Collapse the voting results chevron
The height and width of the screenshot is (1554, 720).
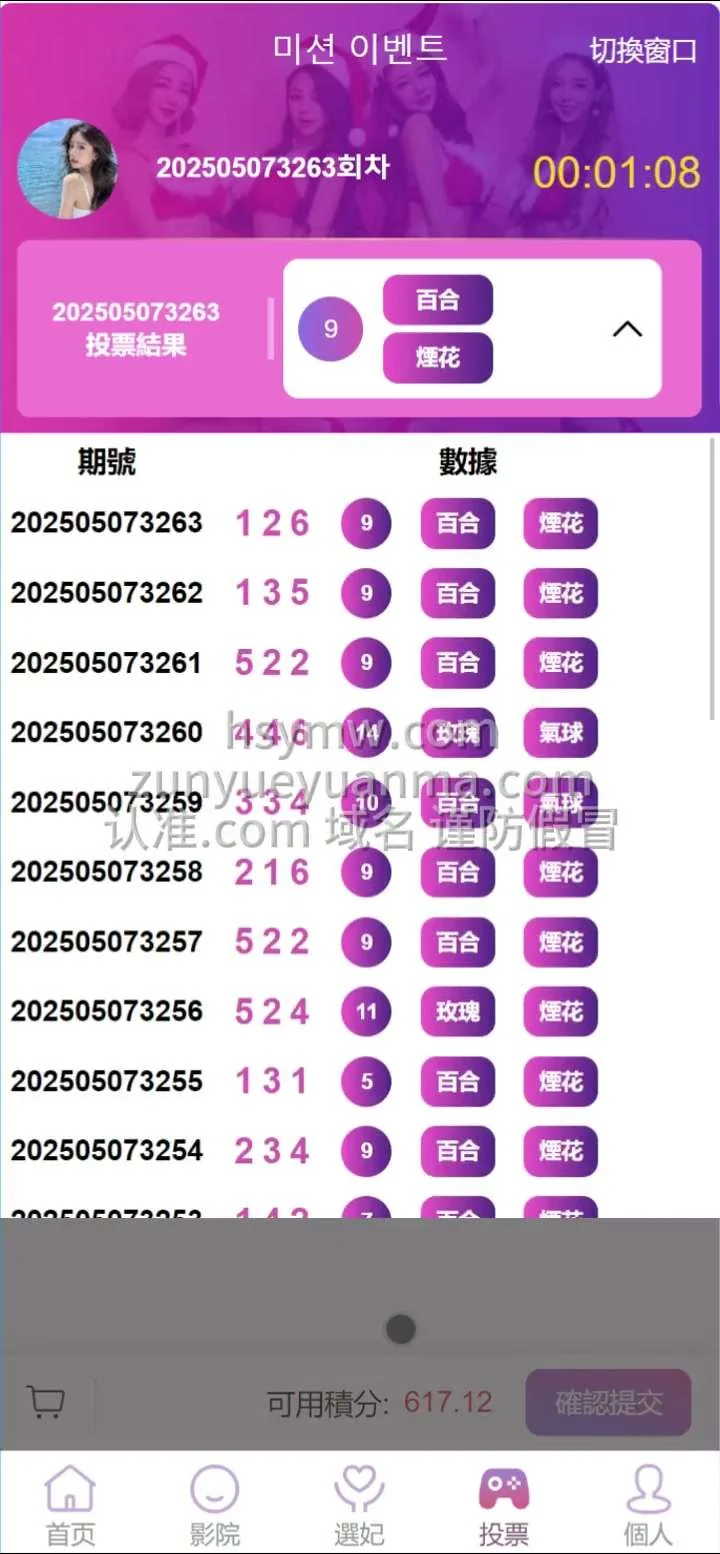click(x=627, y=329)
